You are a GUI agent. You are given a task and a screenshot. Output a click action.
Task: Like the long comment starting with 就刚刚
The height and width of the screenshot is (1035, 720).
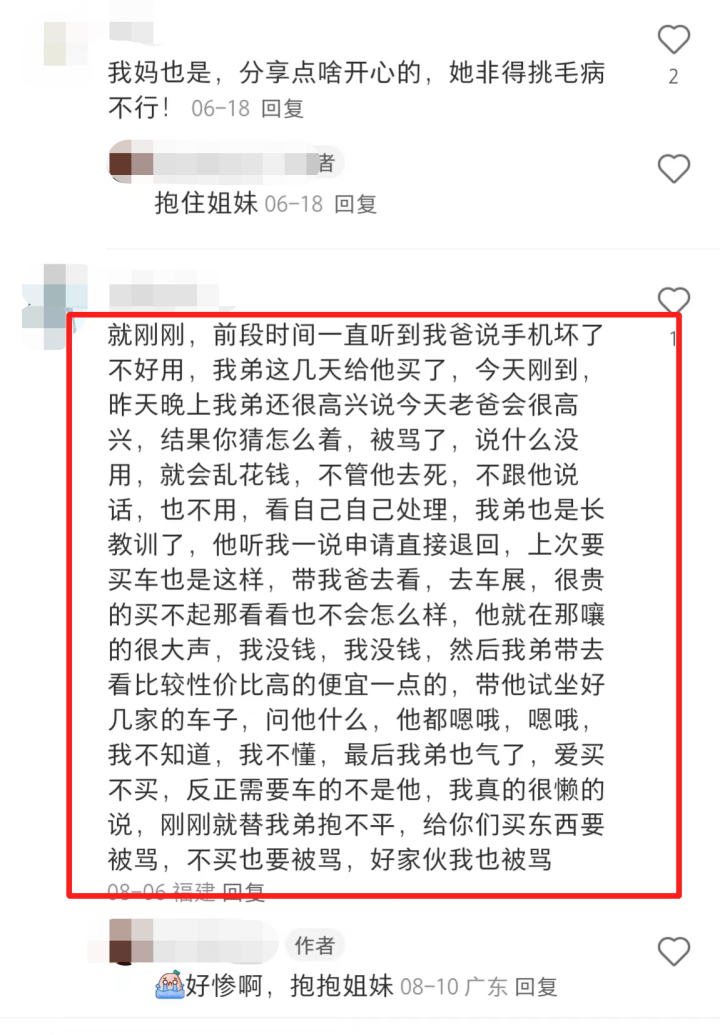click(x=674, y=300)
